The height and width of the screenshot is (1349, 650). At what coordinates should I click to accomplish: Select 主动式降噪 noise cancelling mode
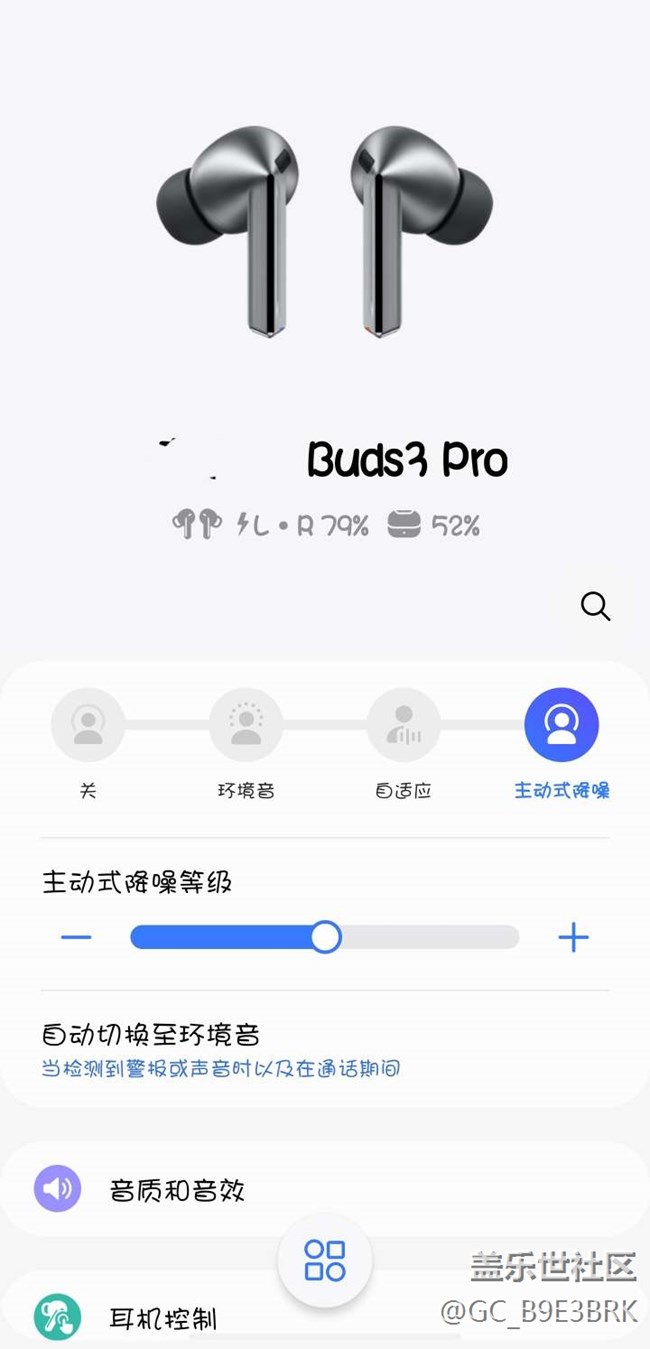[561, 725]
